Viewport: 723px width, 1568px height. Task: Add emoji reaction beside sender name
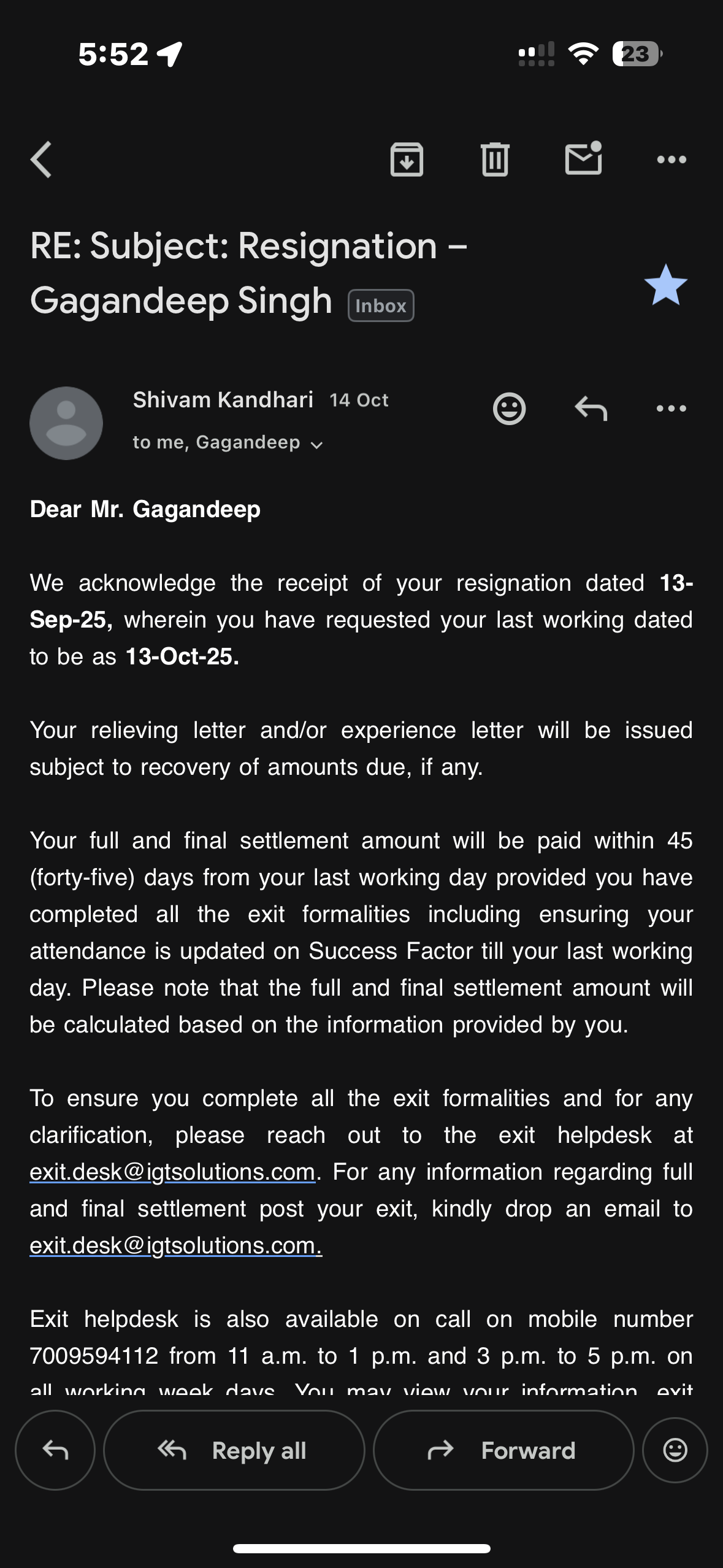[x=509, y=409]
